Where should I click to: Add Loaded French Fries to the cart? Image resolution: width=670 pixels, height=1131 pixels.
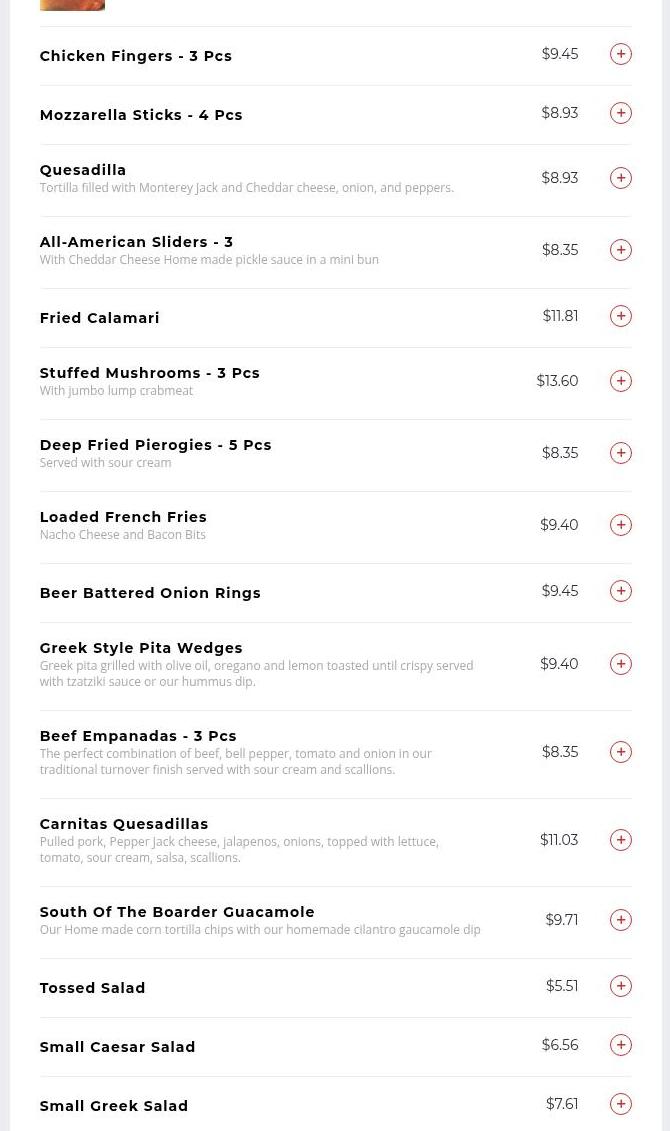coord(620,525)
